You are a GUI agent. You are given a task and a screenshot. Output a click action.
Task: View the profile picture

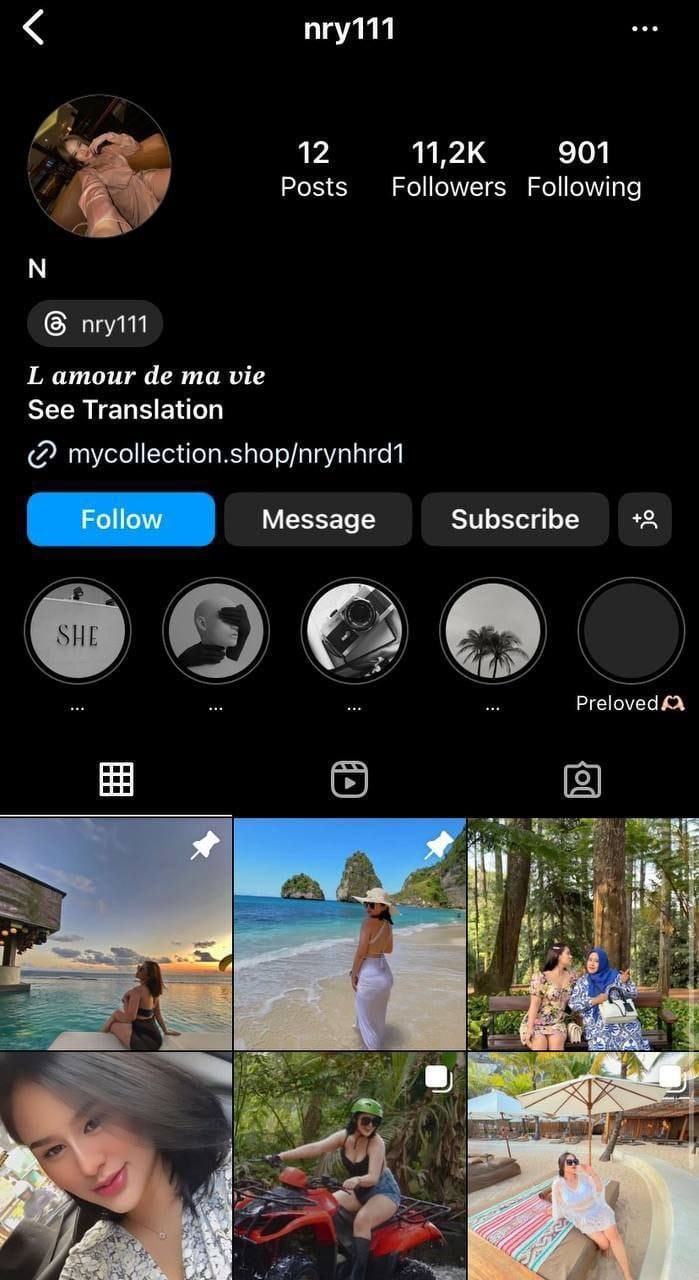tap(99, 166)
